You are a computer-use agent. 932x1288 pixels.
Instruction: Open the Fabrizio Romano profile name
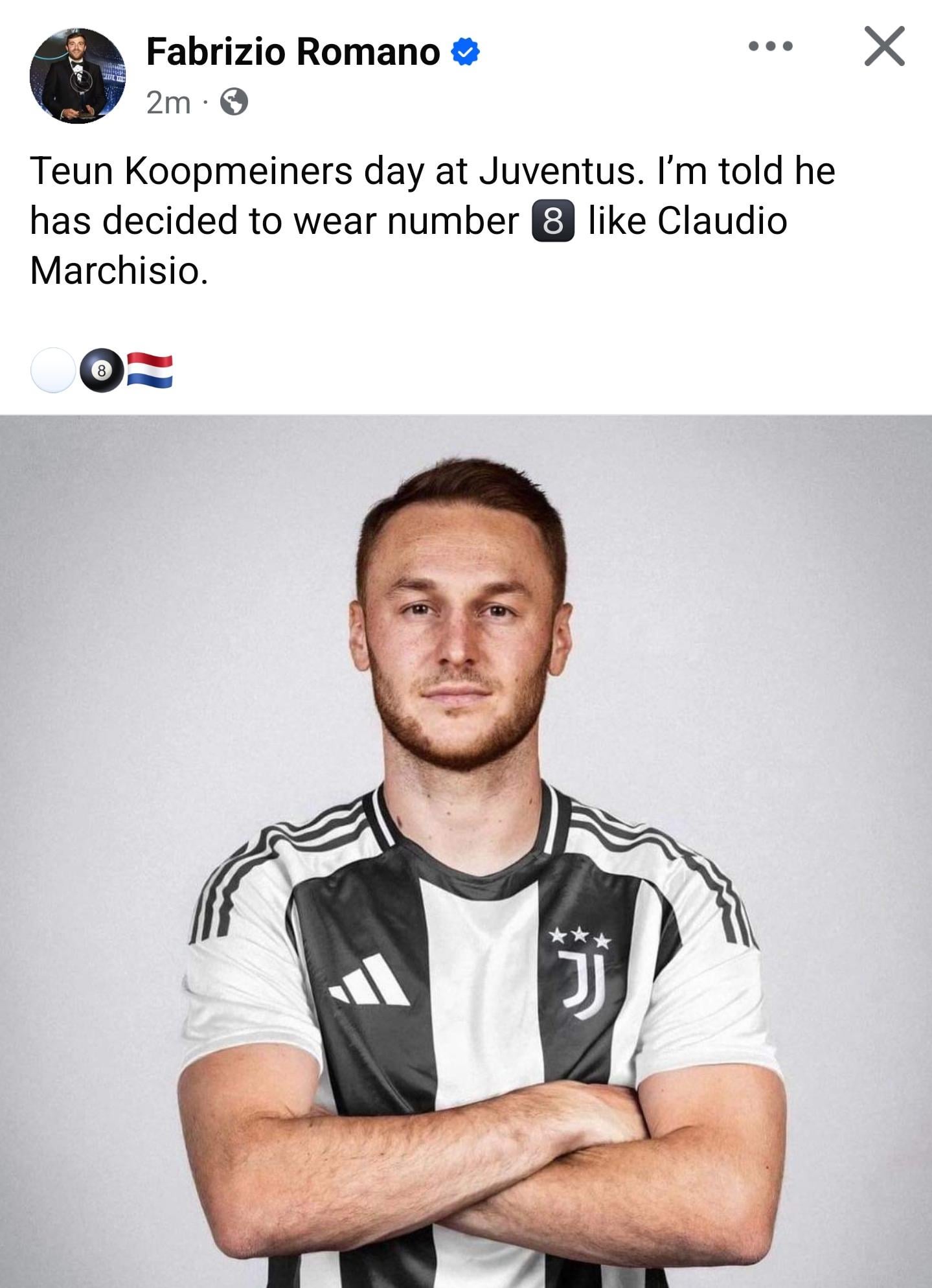tap(293, 52)
